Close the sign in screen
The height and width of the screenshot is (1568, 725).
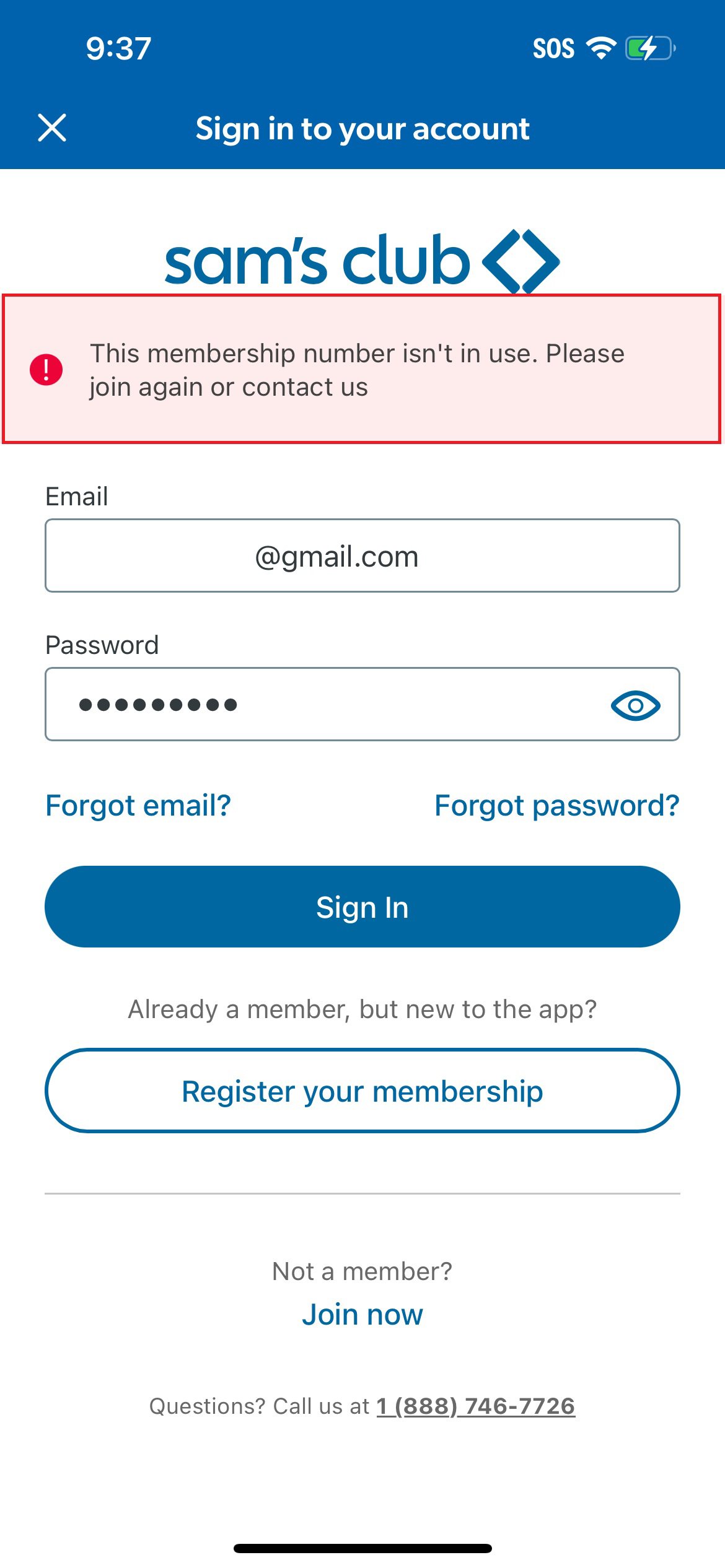pos(52,128)
